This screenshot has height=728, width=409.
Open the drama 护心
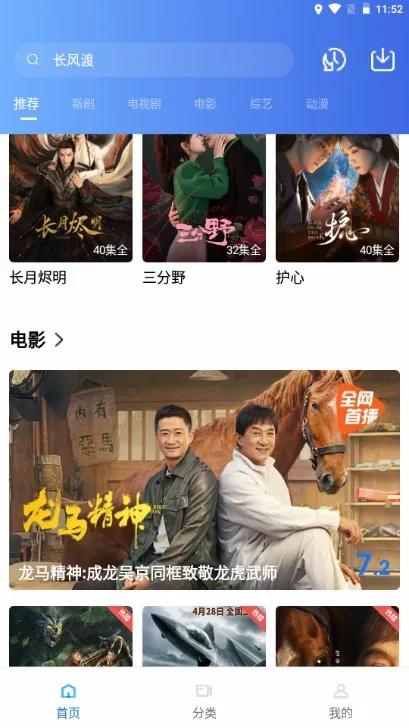(338, 210)
